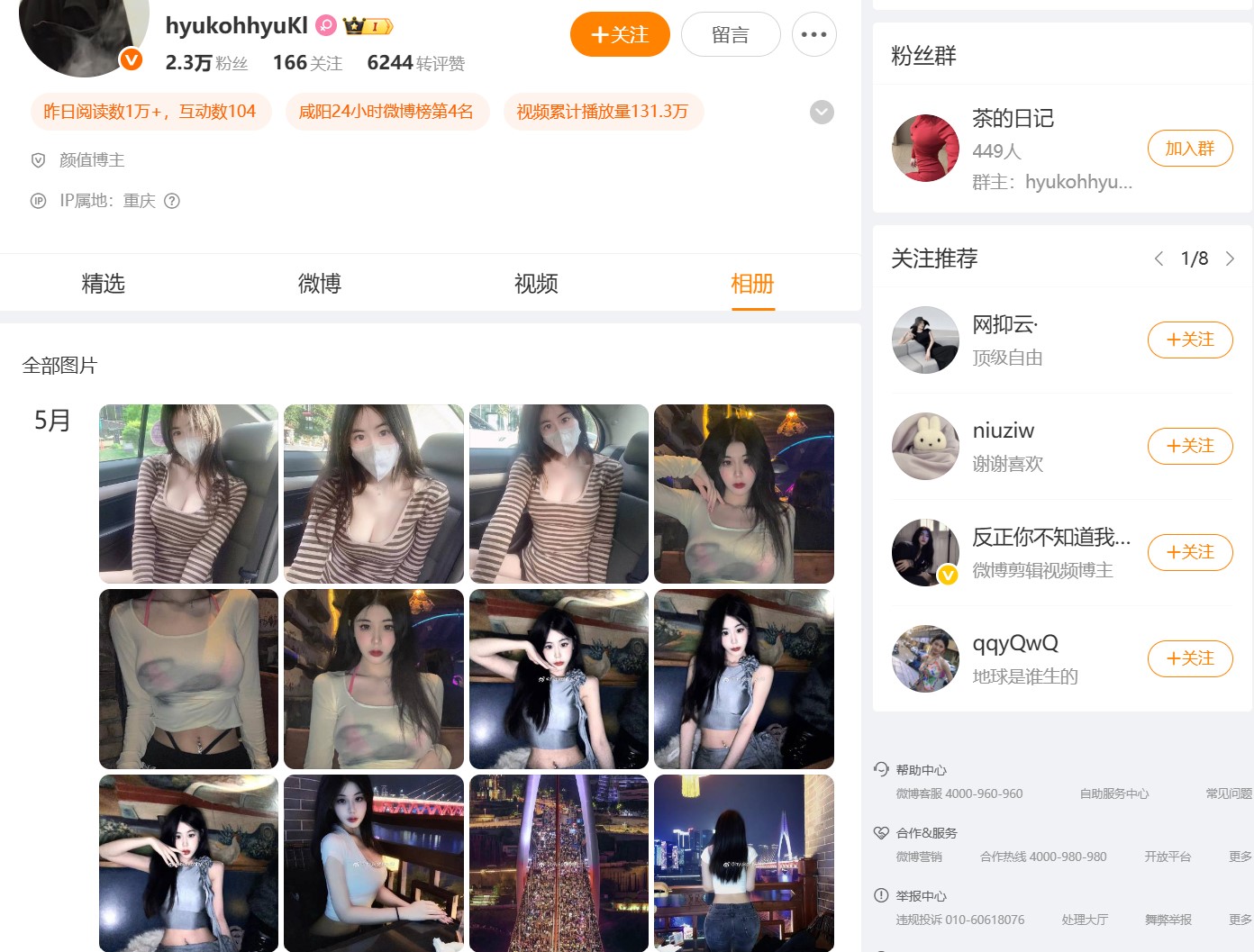Open the 自助服务中心 link
This screenshot has height=952, width=1254.
coord(1114,793)
